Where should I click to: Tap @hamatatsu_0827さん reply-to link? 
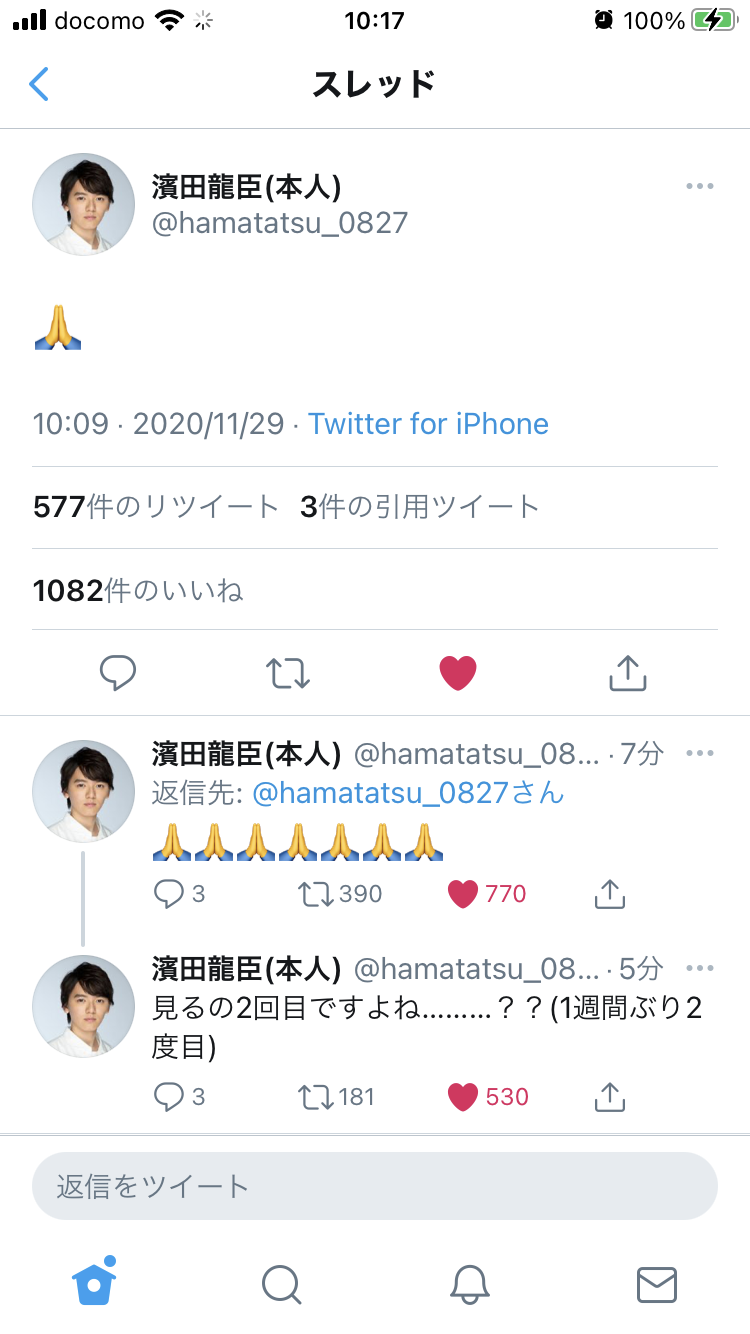[408, 794]
